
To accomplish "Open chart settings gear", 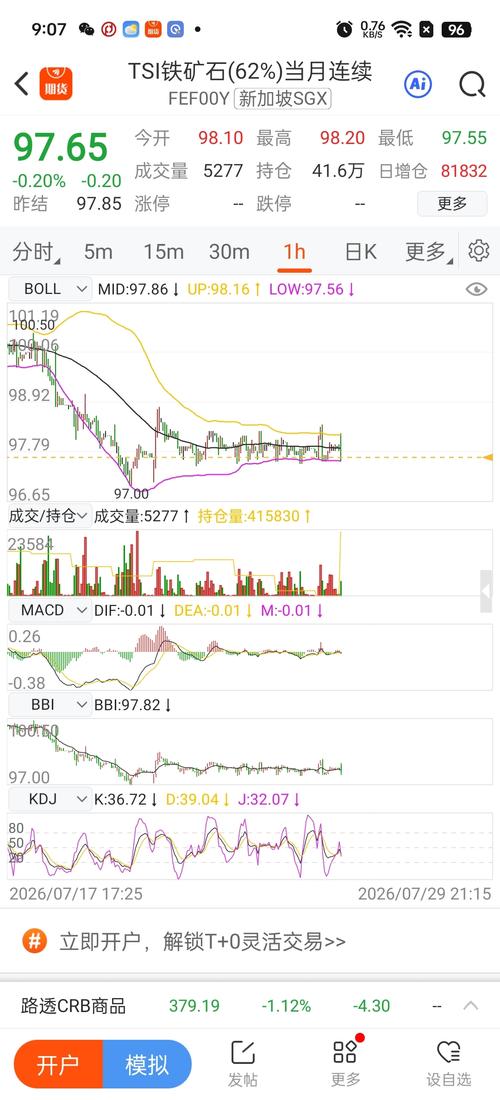I will [x=478, y=250].
